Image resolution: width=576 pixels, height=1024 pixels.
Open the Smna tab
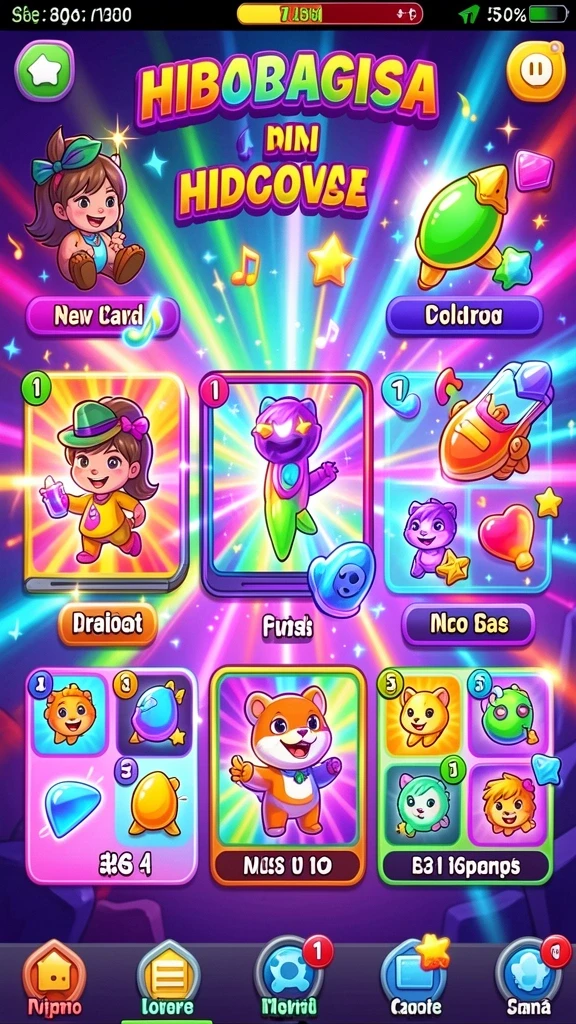[530, 980]
